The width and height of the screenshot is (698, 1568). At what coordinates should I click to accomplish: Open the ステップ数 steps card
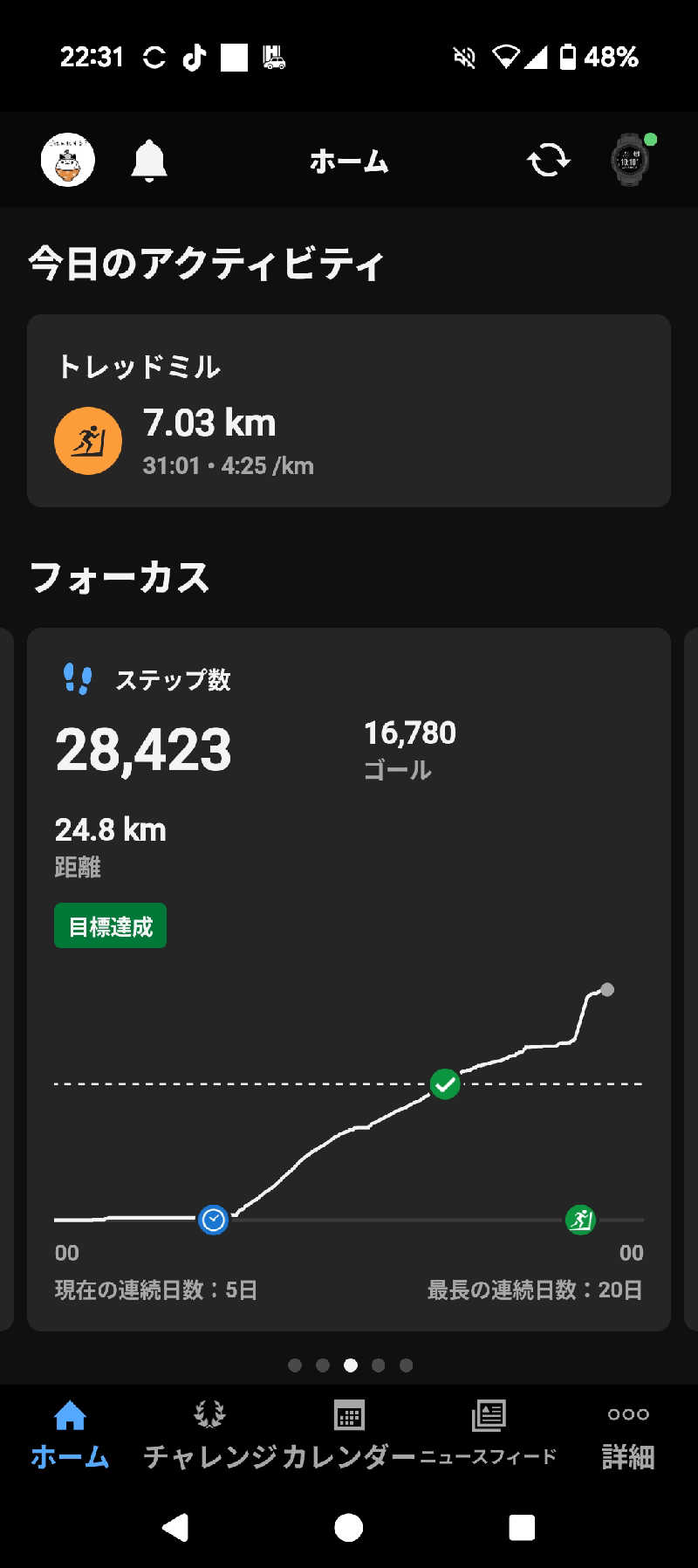(x=349, y=980)
